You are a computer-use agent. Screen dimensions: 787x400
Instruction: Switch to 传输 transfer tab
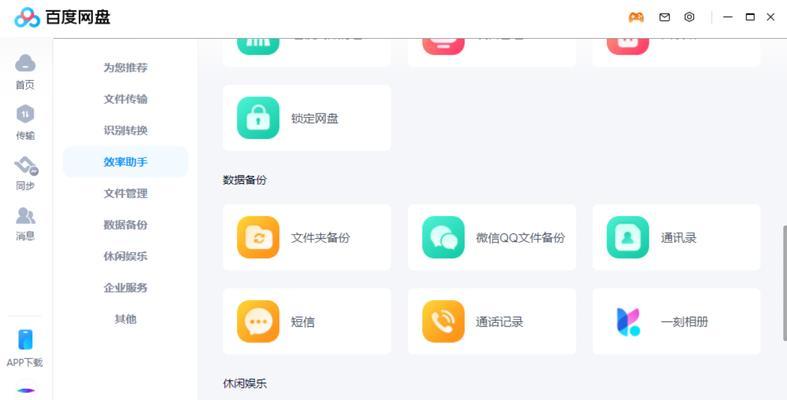click(x=25, y=122)
